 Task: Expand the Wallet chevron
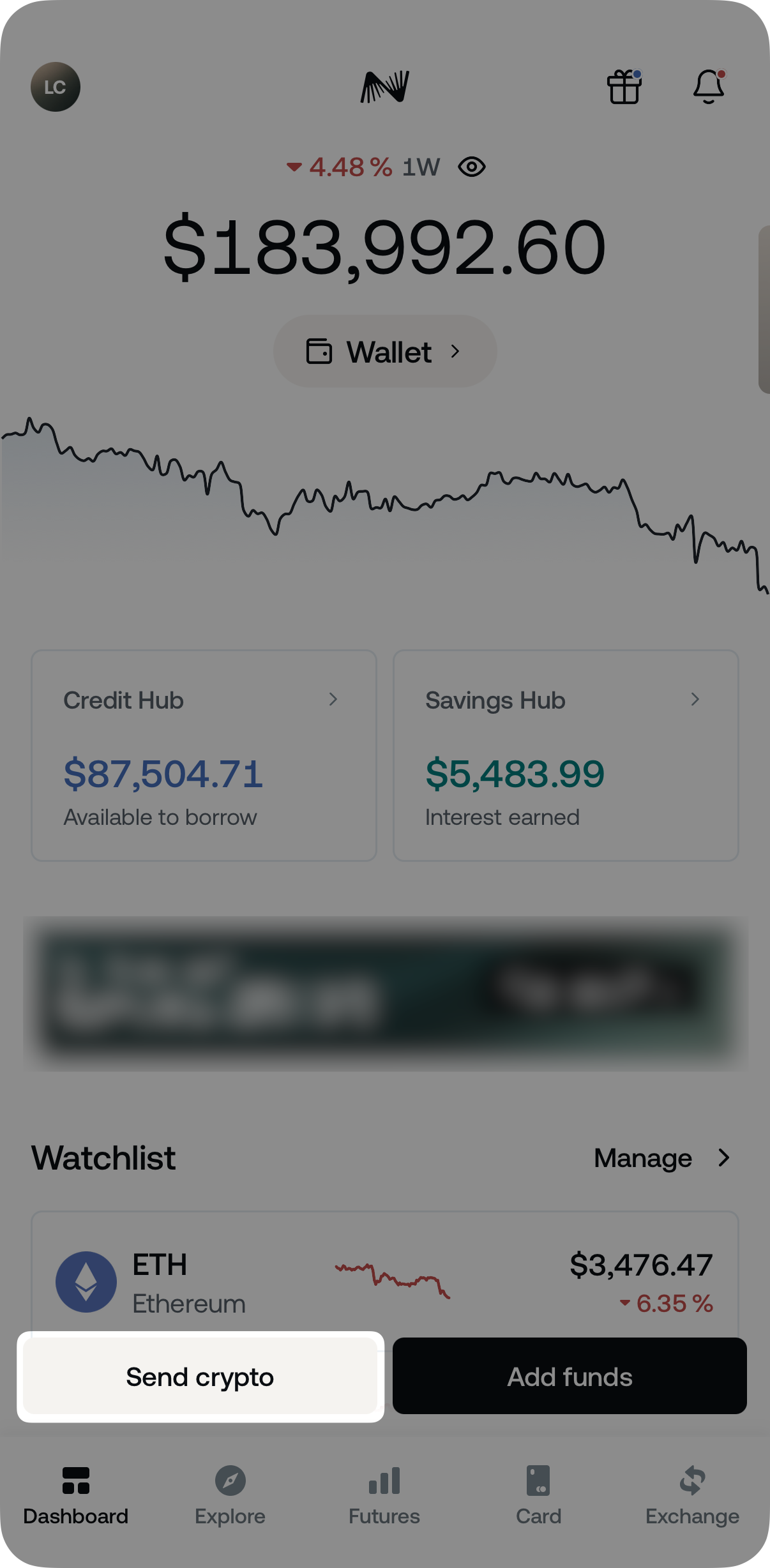[456, 351]
